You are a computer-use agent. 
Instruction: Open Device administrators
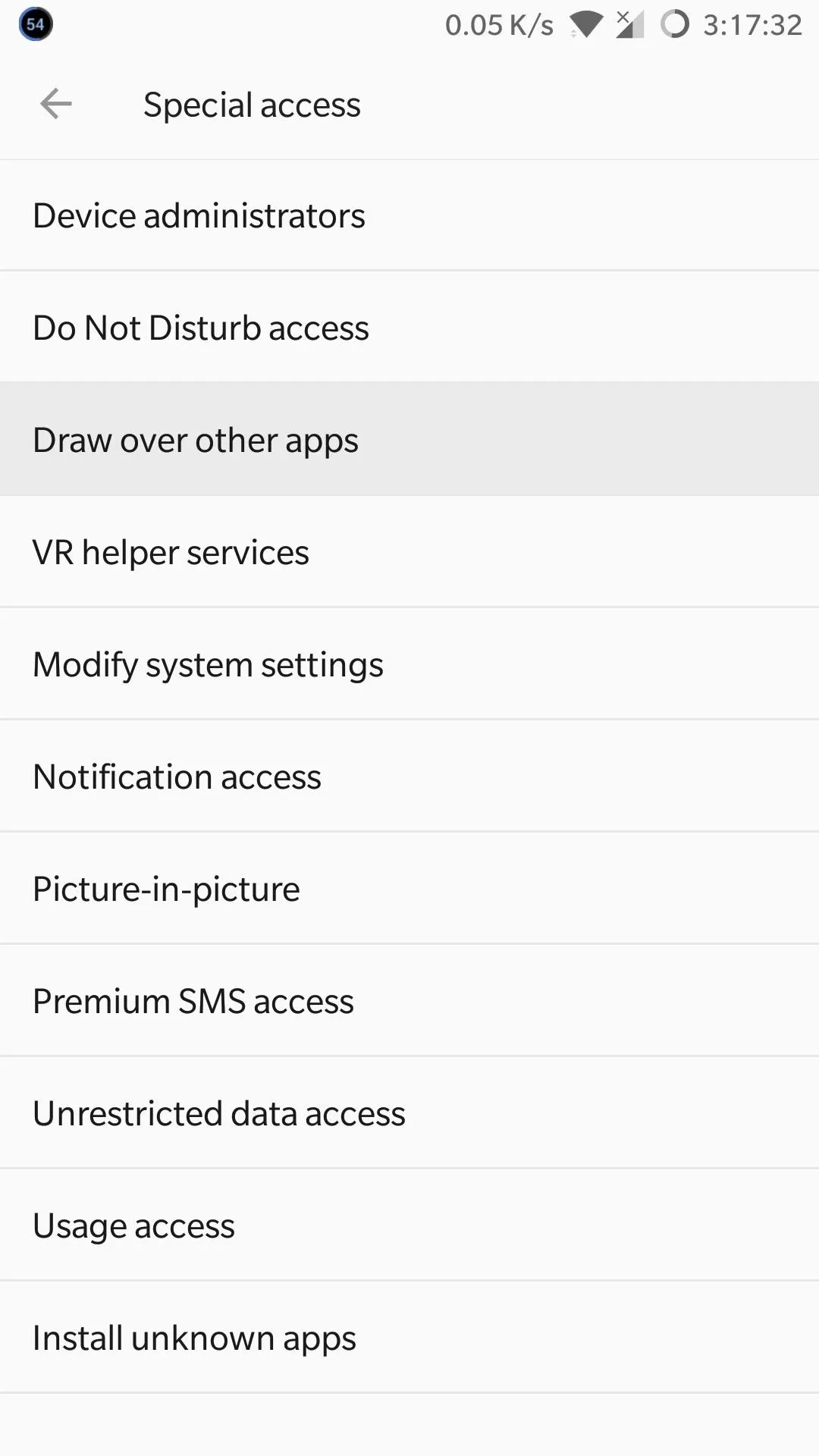(x=409, y=215)
